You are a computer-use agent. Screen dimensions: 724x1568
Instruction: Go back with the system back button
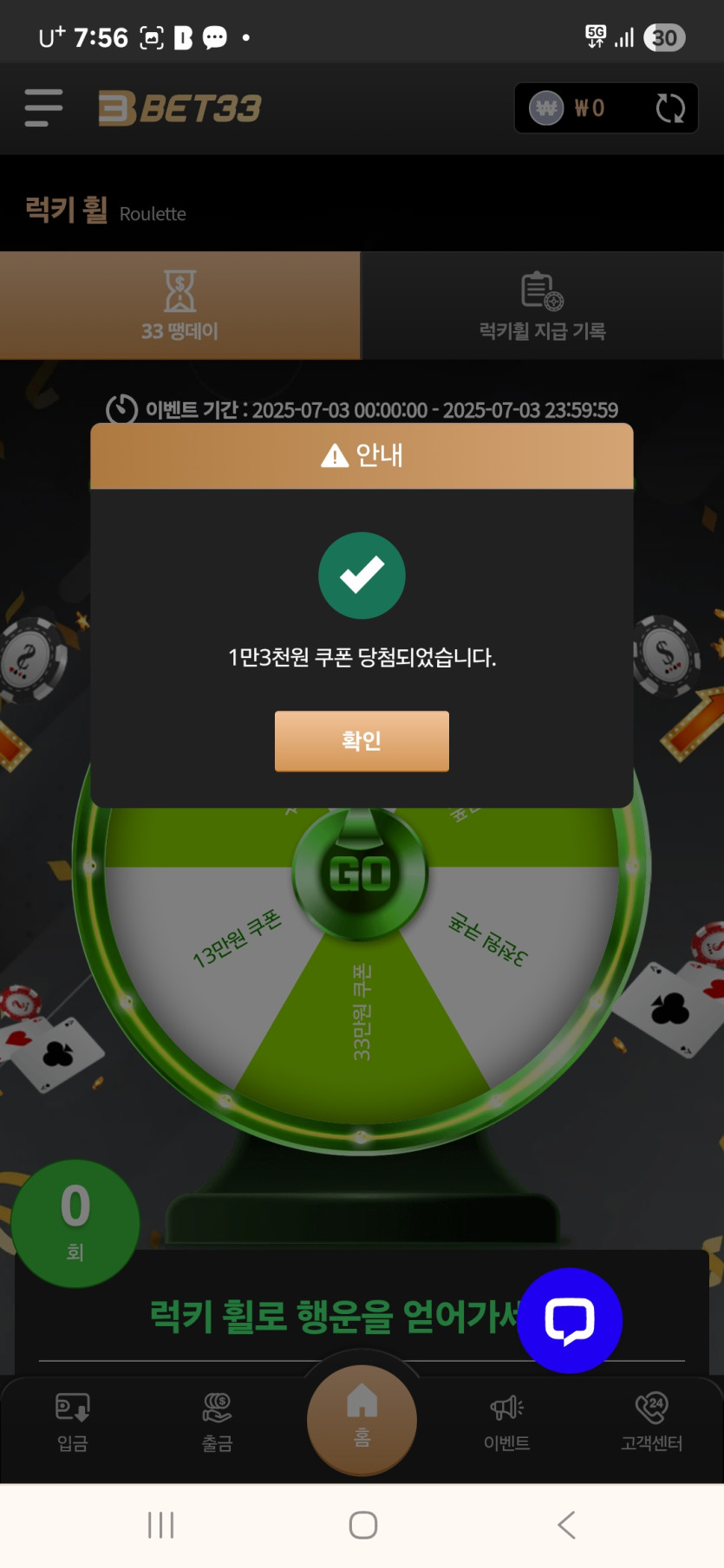(566, 1525)
